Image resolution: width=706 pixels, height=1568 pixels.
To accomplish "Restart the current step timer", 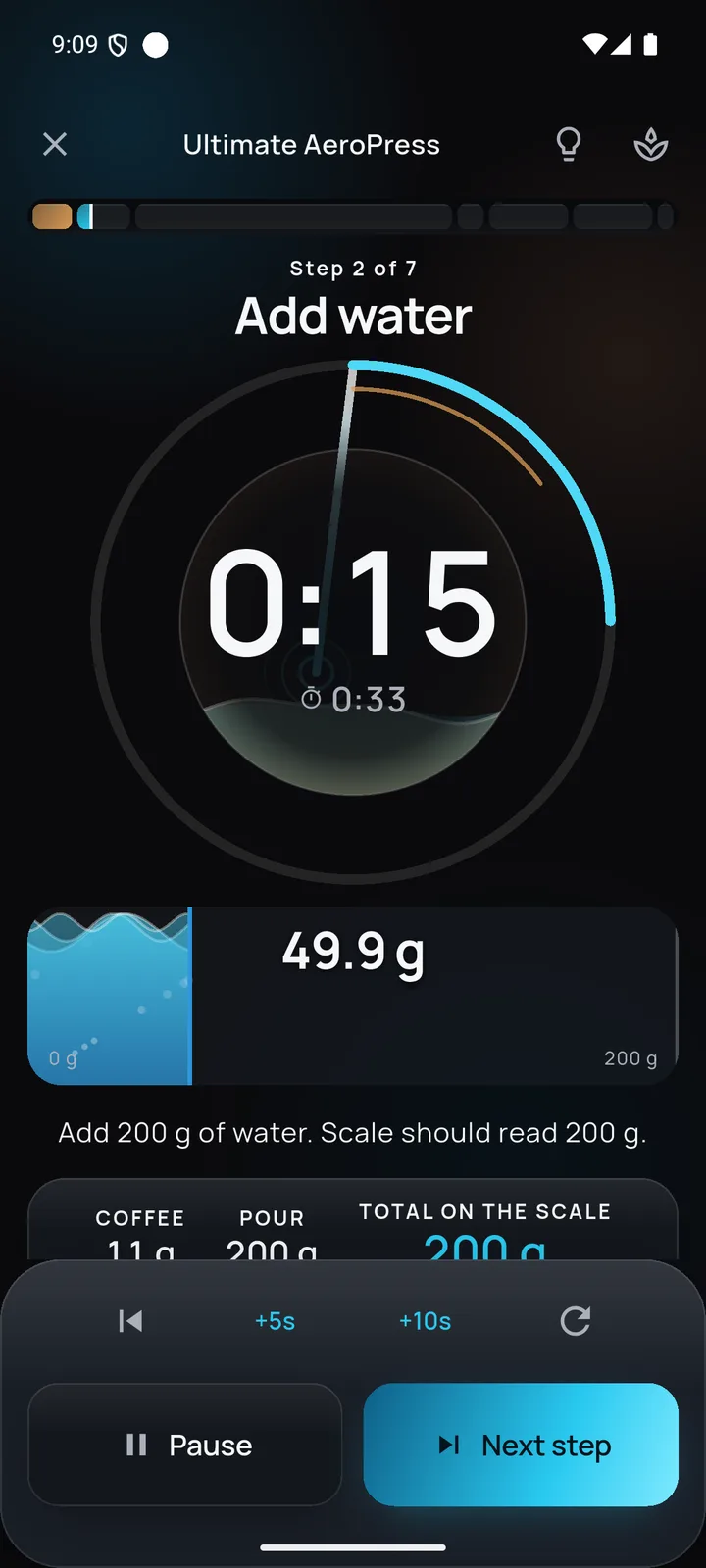I will [x=576, y=1321].
